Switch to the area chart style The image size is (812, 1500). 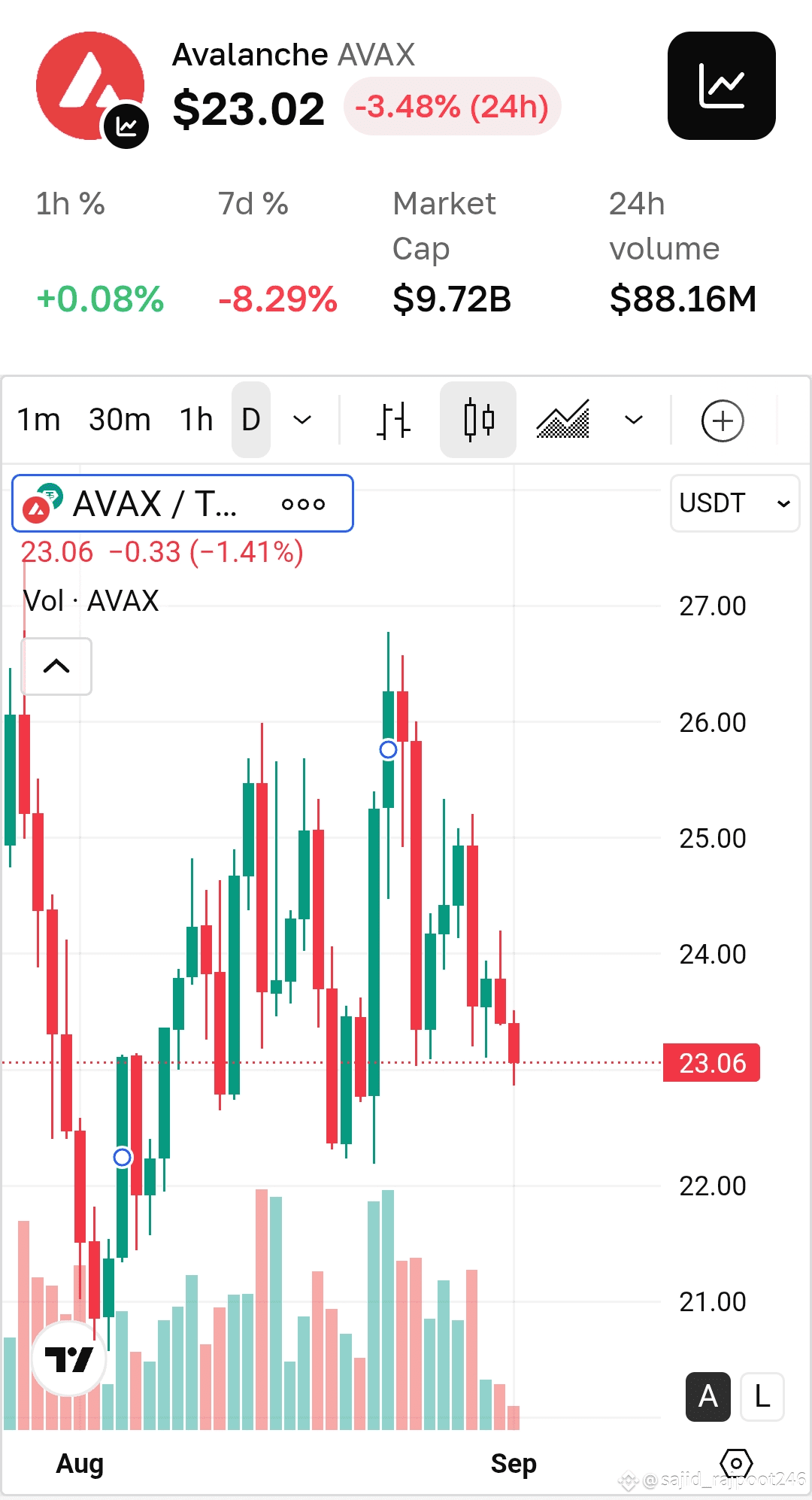(x=563, y=420)
